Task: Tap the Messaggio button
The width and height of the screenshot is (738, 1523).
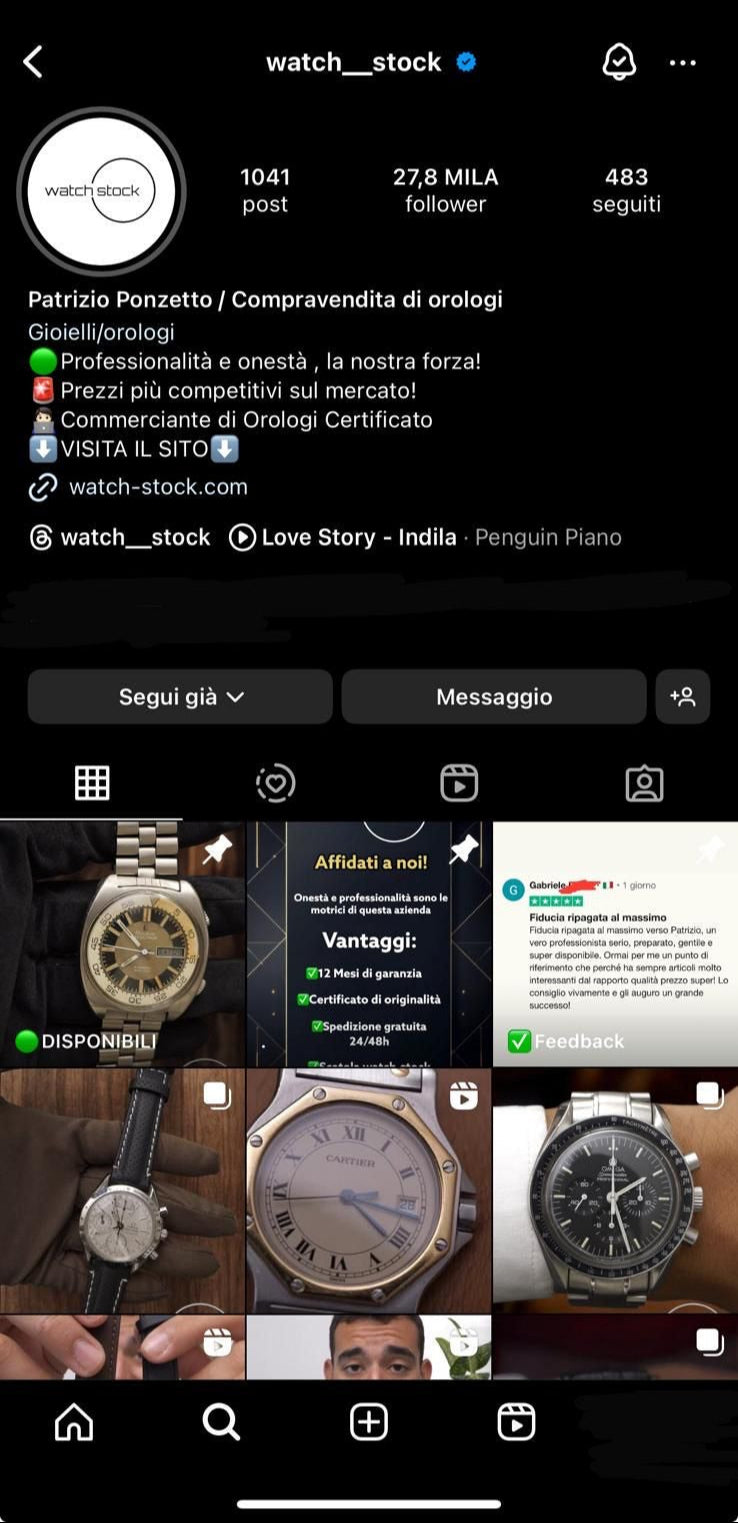Action: click(493, 697)
